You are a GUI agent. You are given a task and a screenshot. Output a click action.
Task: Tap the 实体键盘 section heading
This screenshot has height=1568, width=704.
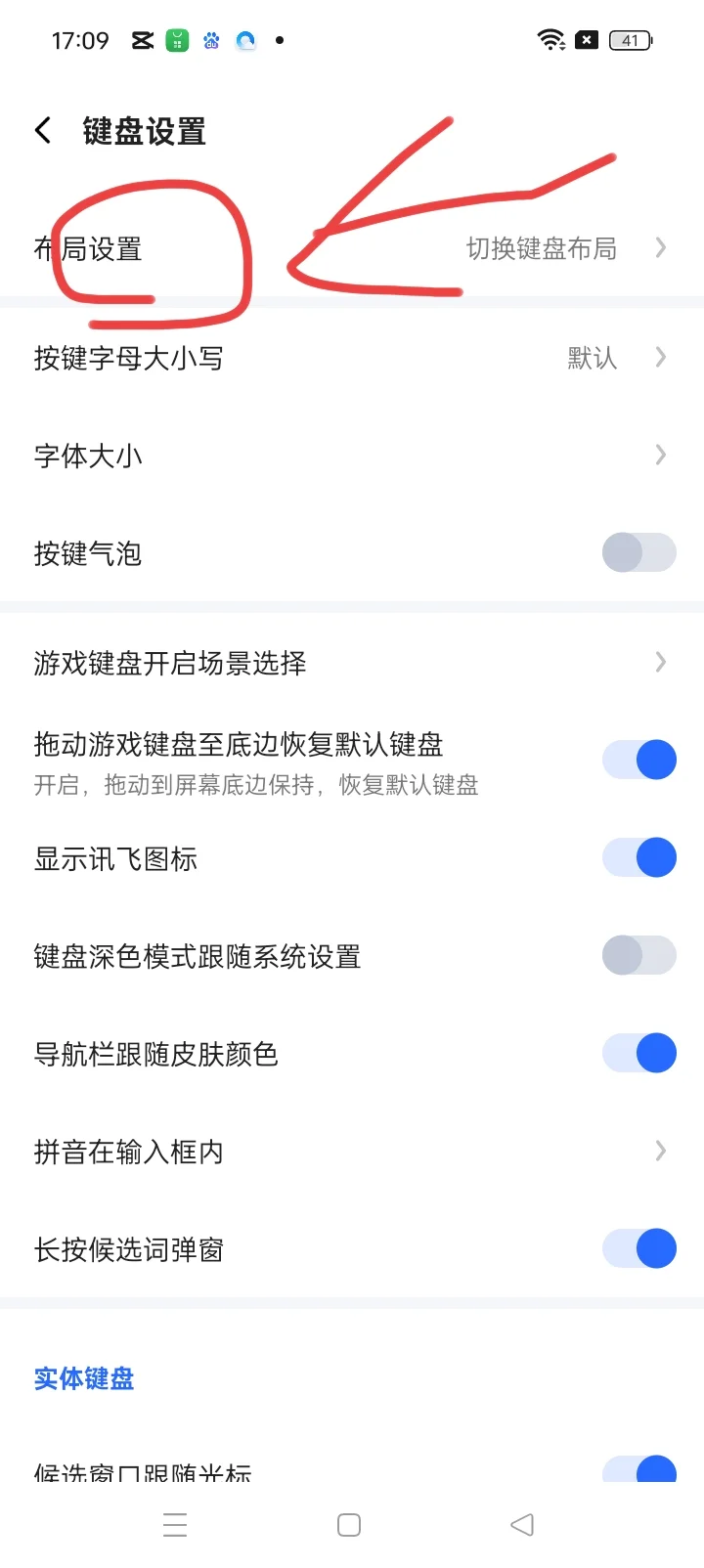[84, 1379]
